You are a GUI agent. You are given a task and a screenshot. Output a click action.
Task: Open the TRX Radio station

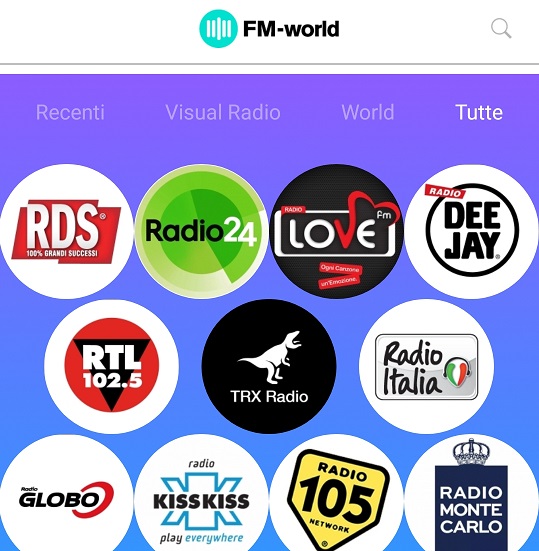tap(269, 366)
